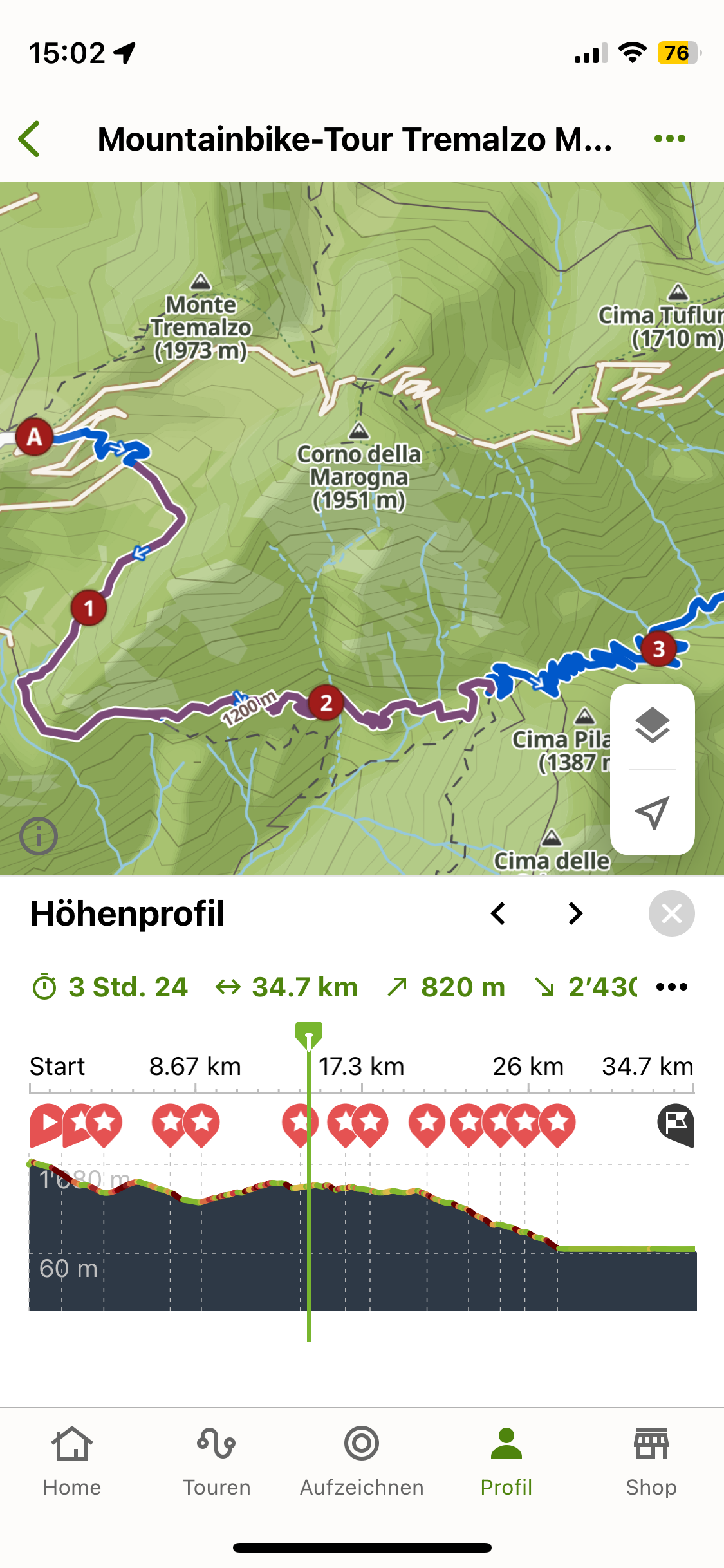Switch to the Touren tab
This screenshot has height=1568, width=724.
(x=217, y=1461)
